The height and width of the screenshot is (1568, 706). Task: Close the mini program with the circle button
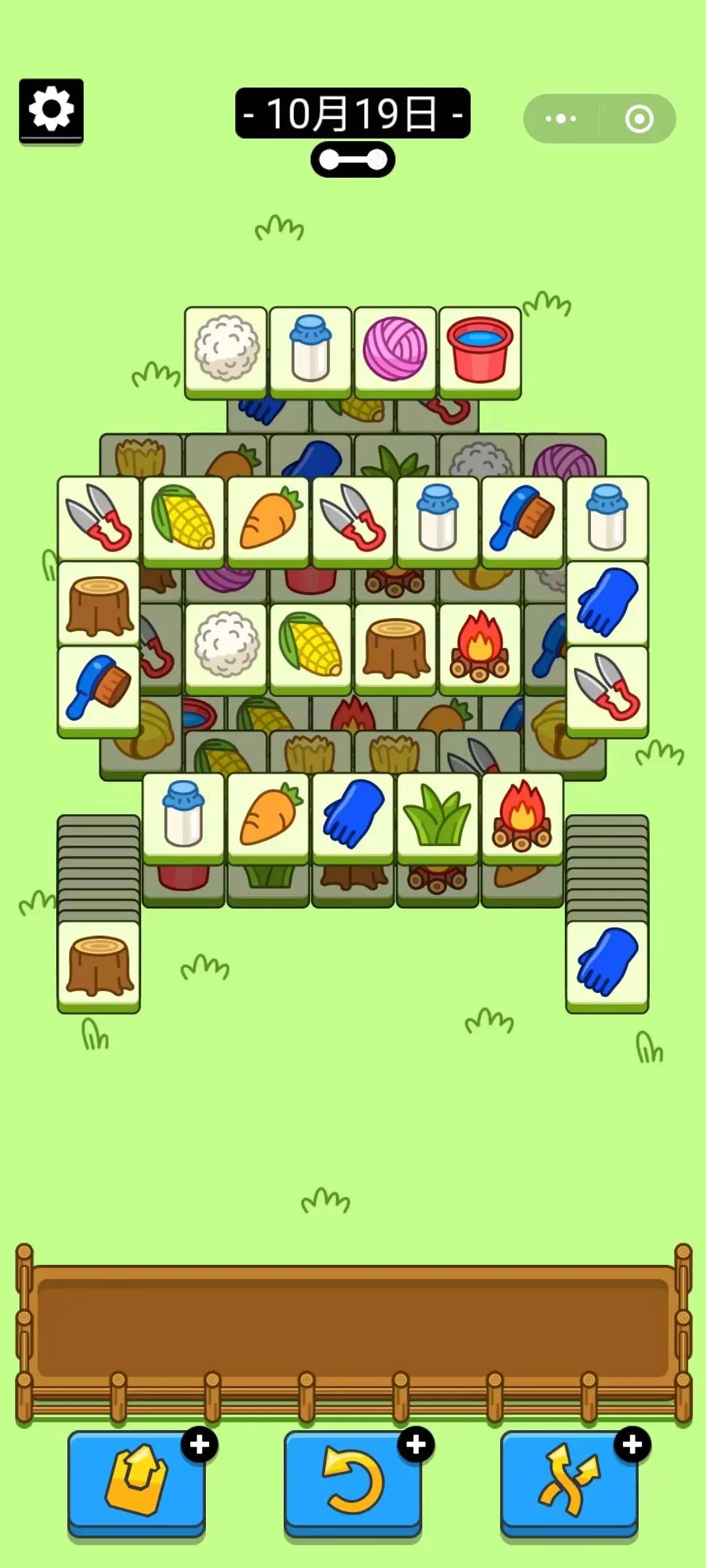(x=639, y=119)
